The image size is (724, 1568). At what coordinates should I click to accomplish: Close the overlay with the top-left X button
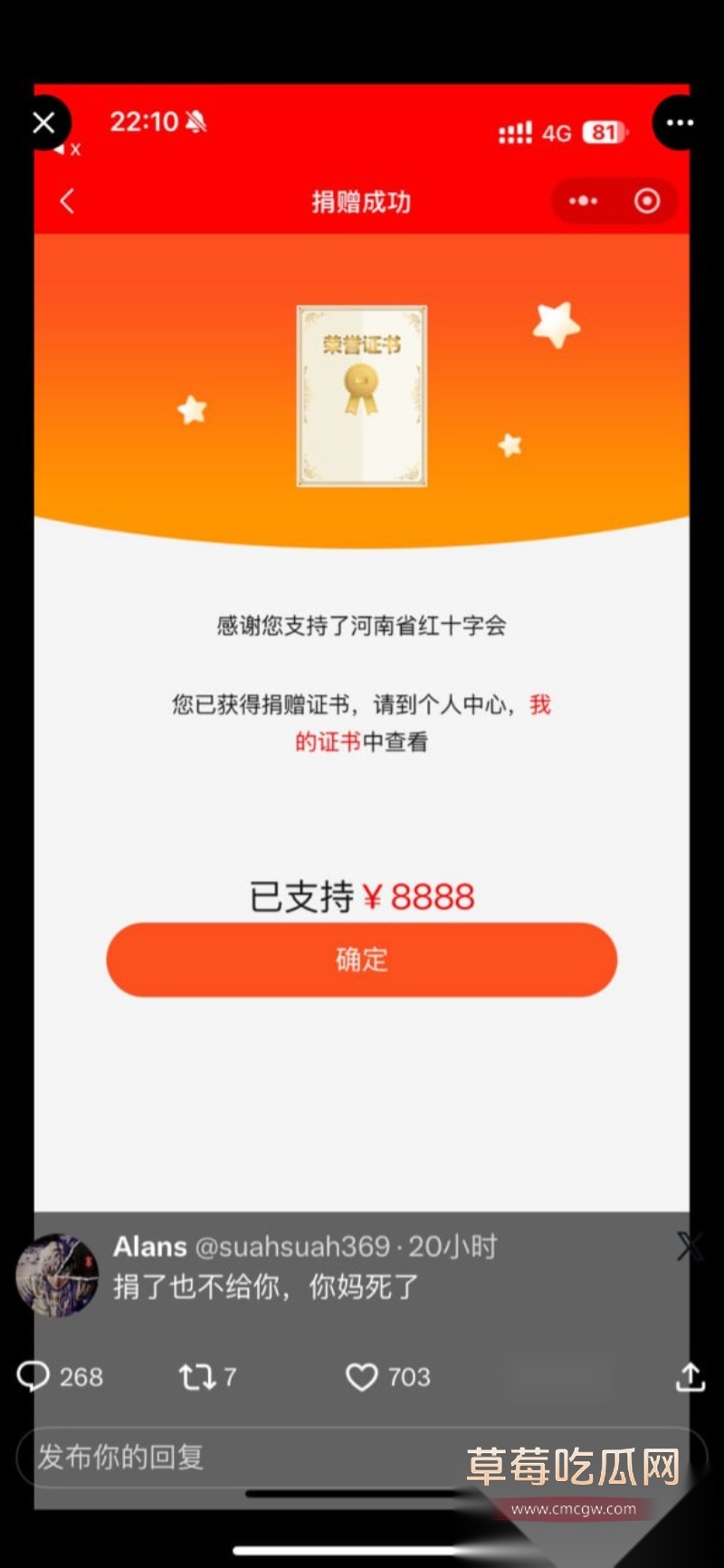click(x=43, y=122)
